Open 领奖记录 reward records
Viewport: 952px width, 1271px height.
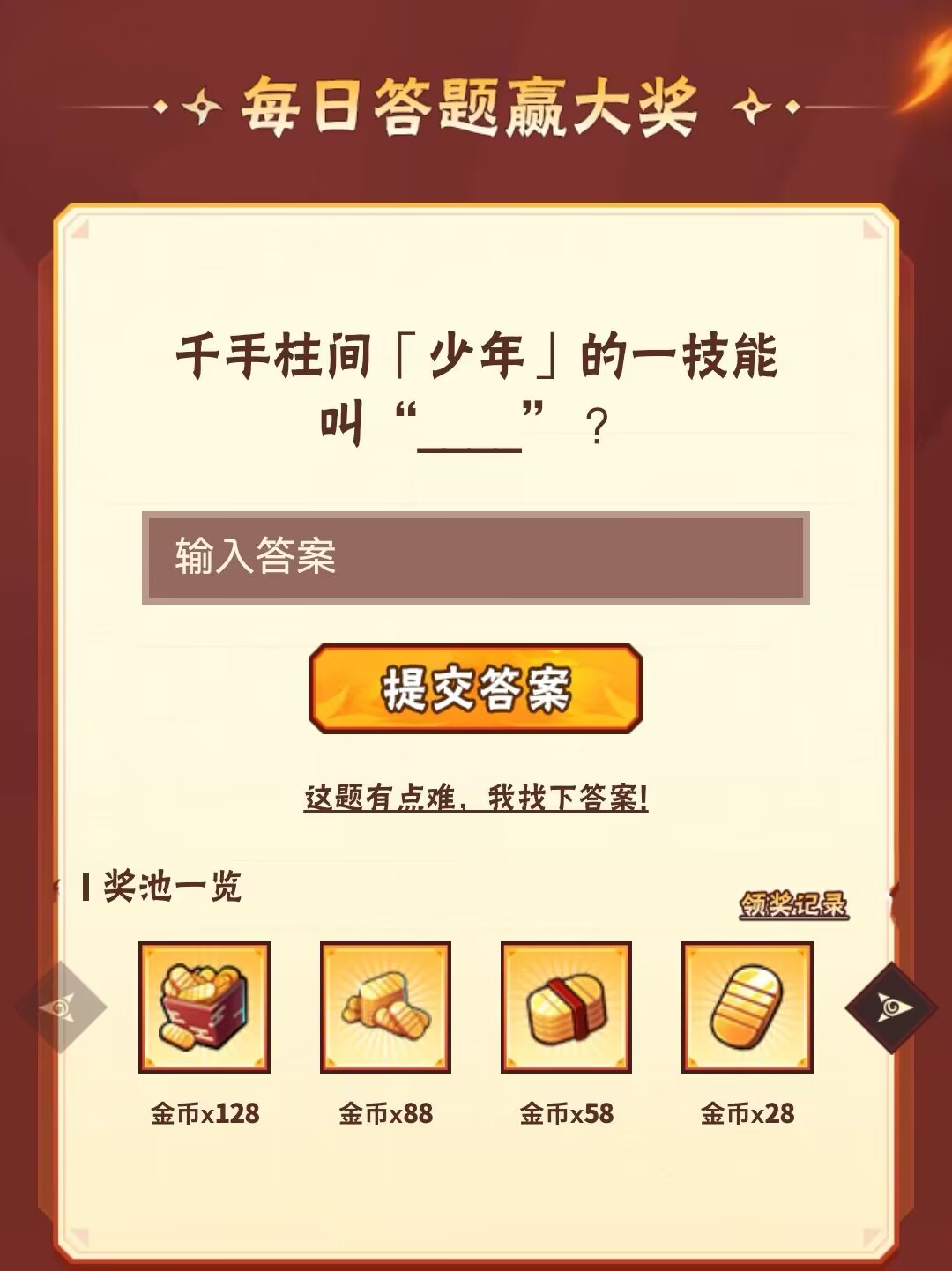coord(793,904)
